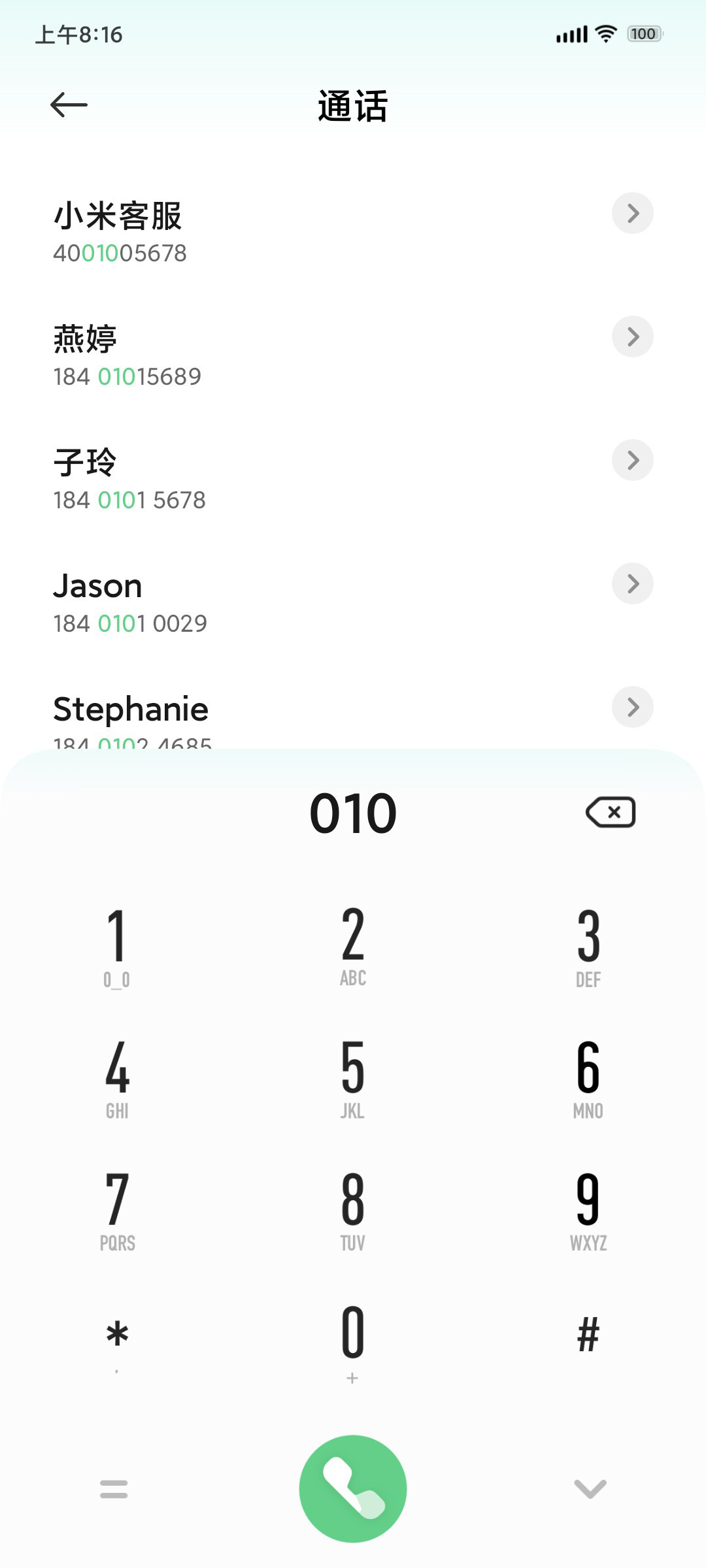Type digit 6 MNO
Viewport: 706px width, 1568px height.
point(588,1079)
